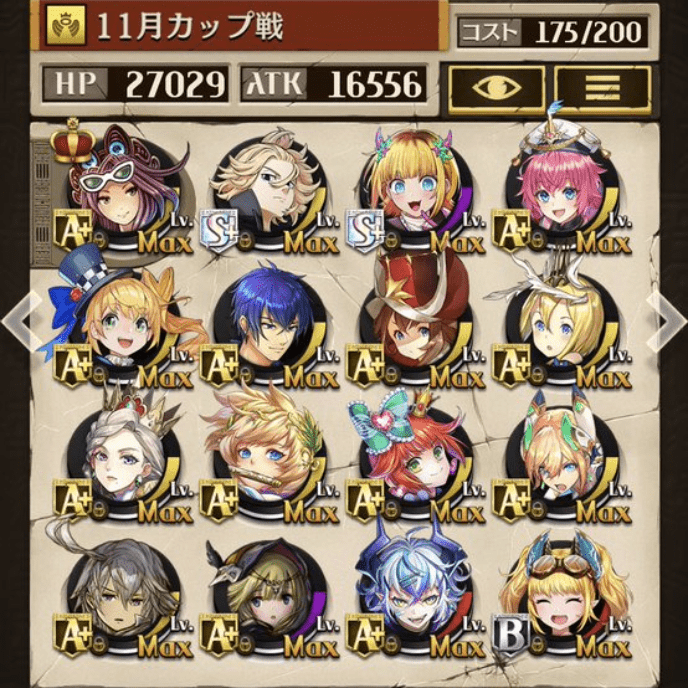Tap the eye visibility button
Viewport: 688px width, 688px height.
click(x=496, y=88)
